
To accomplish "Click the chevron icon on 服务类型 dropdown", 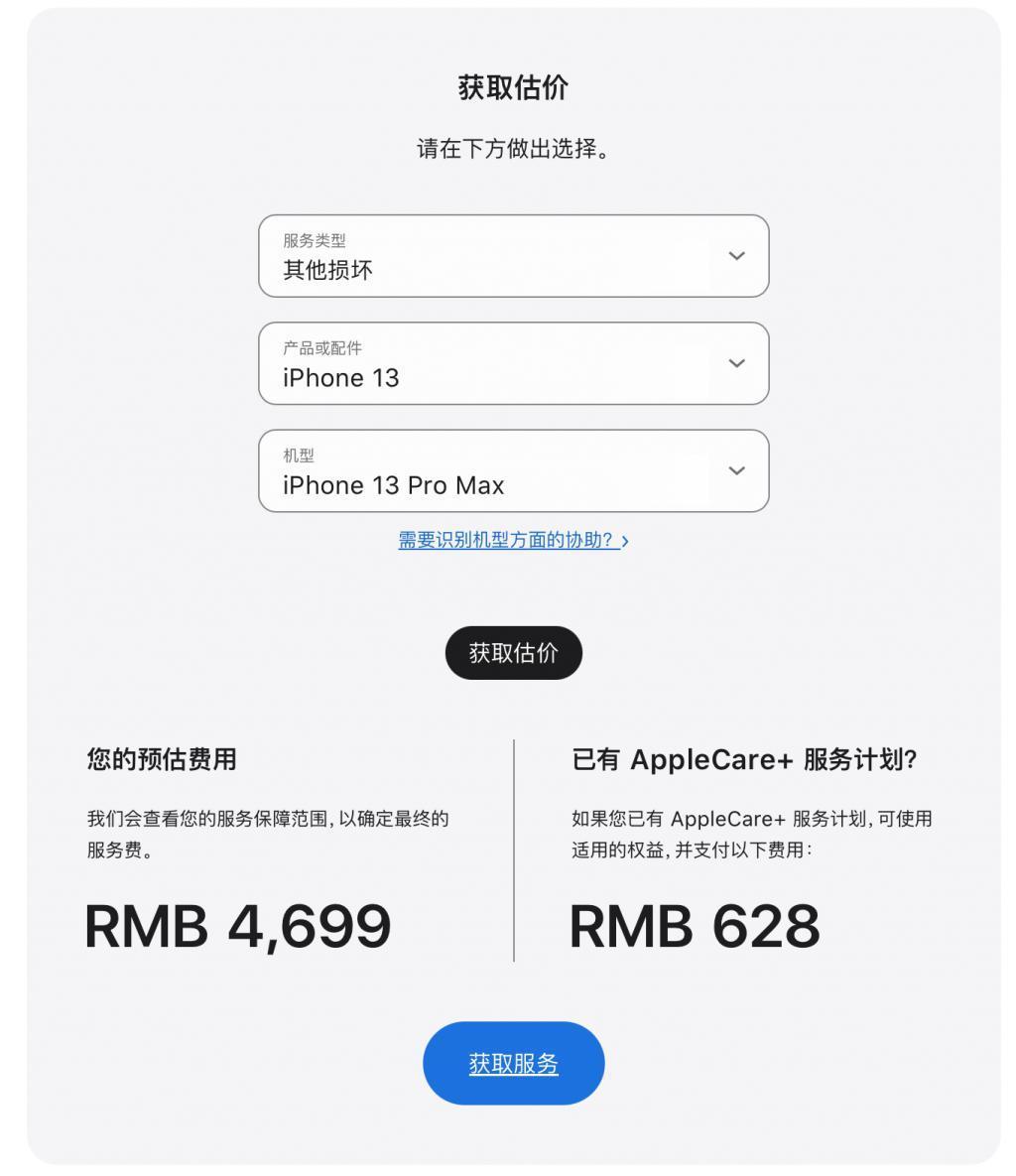I will [x=736, y=256].
